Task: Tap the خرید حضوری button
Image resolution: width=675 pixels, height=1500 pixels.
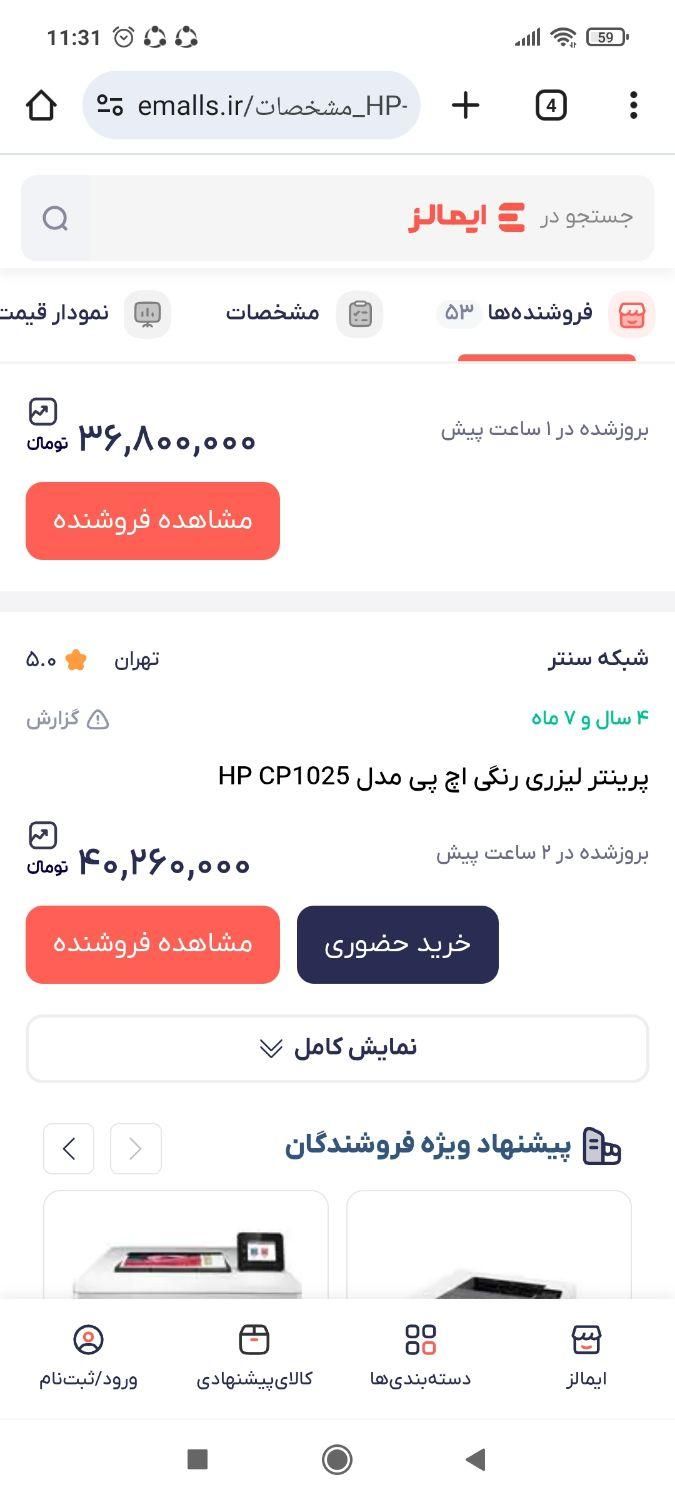Action: [397, 945]
